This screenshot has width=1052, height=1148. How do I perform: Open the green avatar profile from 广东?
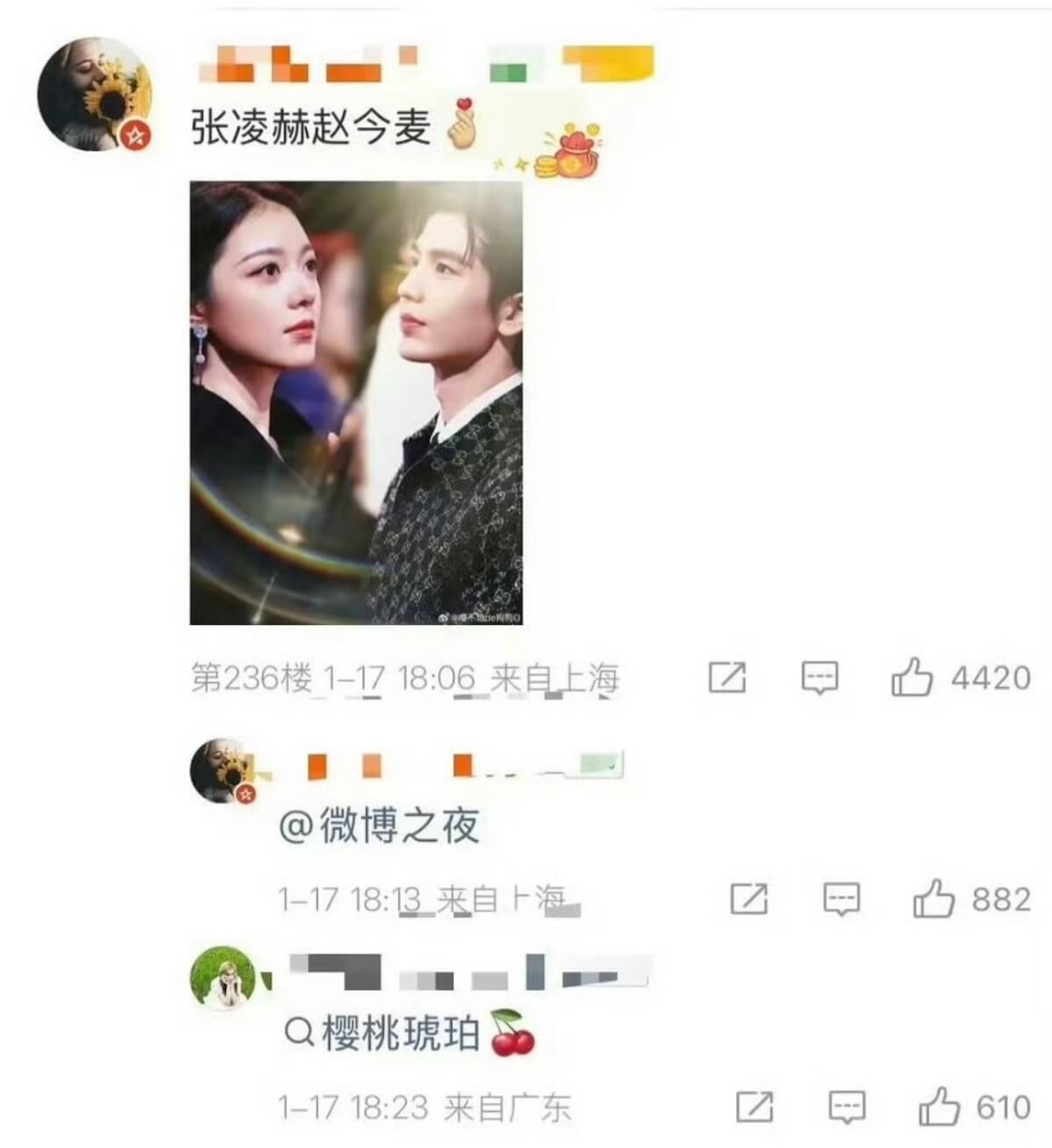tap(223, 978)
